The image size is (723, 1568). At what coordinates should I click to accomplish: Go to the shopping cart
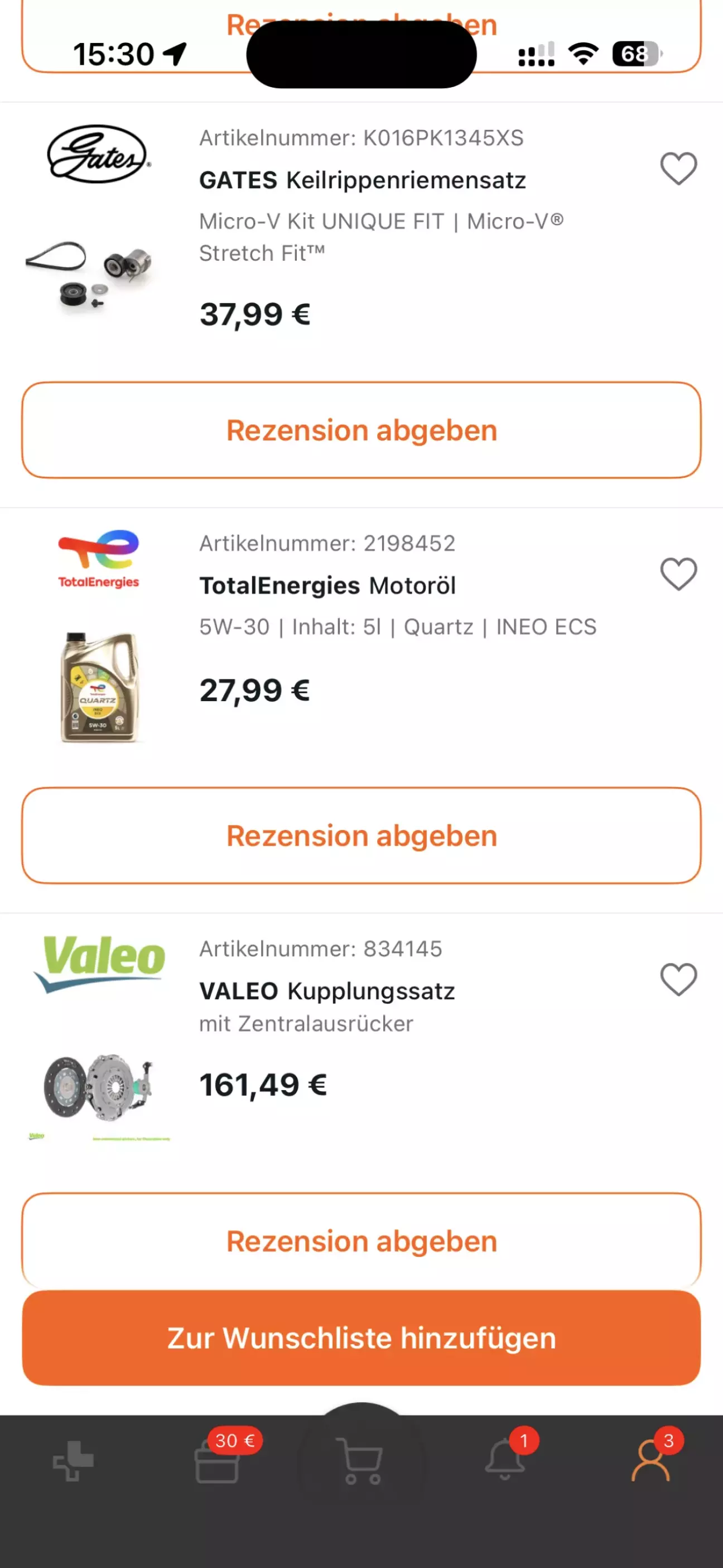point(361,1461)
